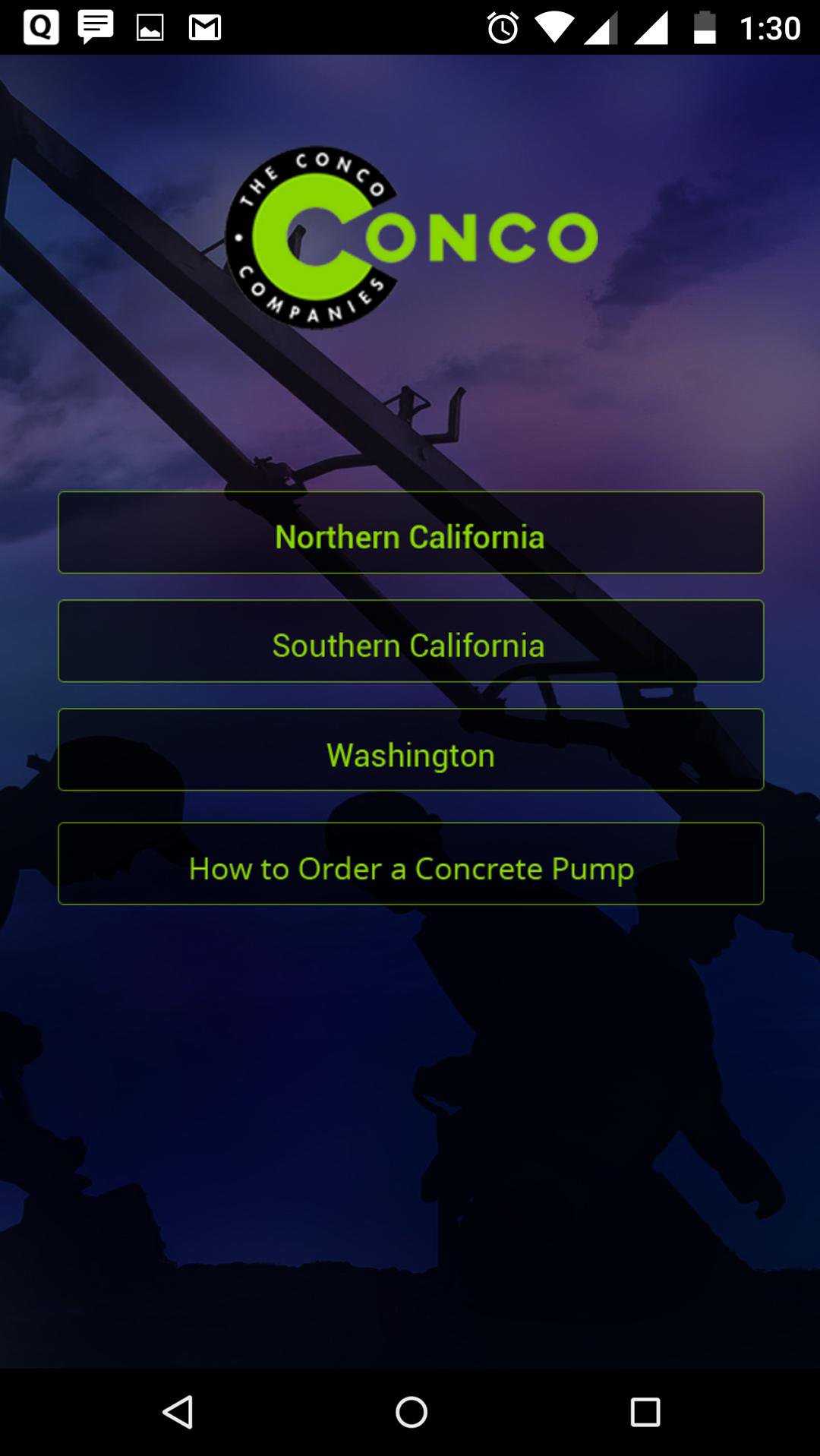This screenshot has height=1456, width=820.
Task: Tap the Gmail notification icon
Action: [x=203, y=27]
